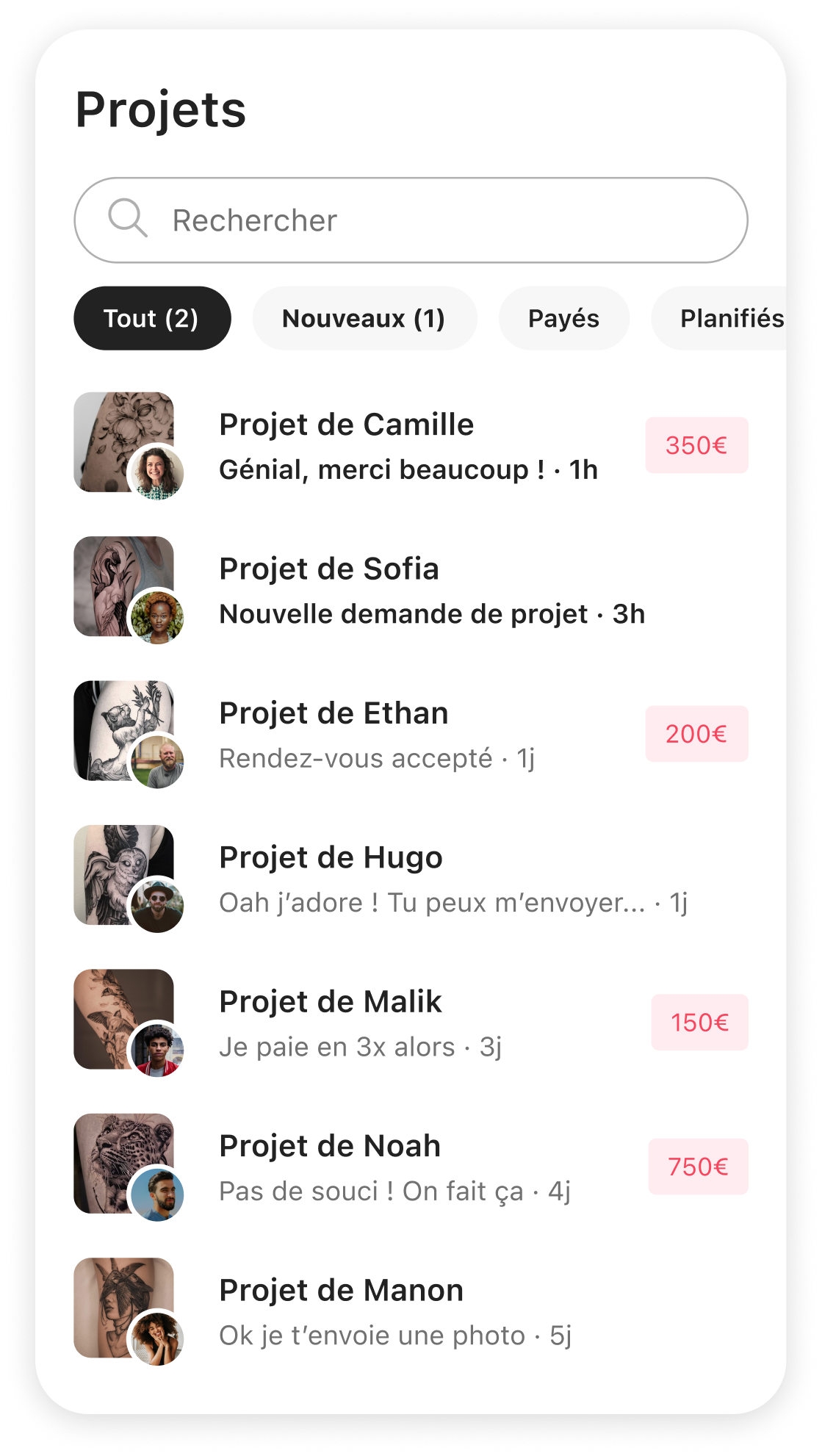Show the Payés projects

click(x=563, y=319)
